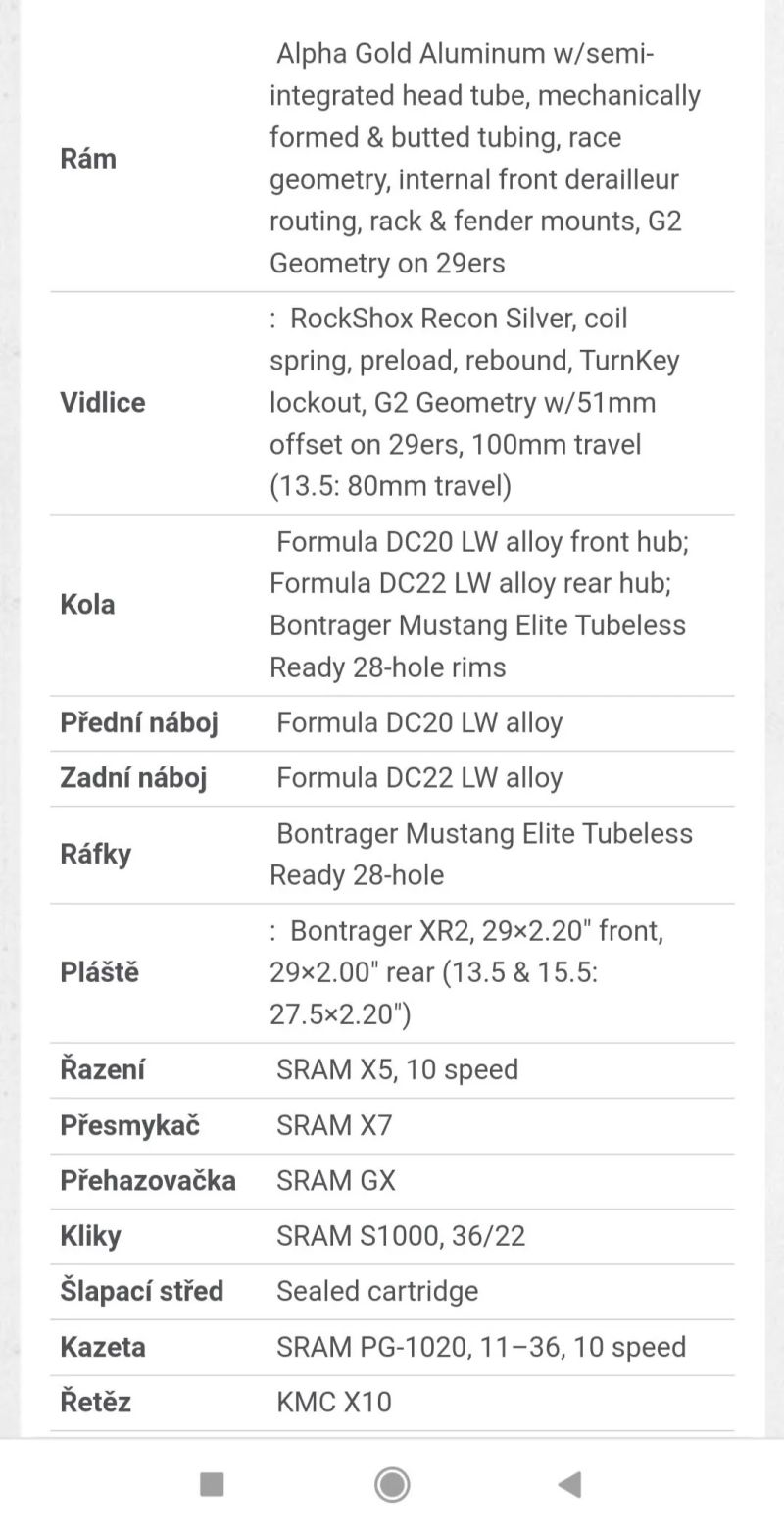Screen dimensions: 784x1531
Task: Select the Šlapací střed row
Action: (x=141, y=1291)
